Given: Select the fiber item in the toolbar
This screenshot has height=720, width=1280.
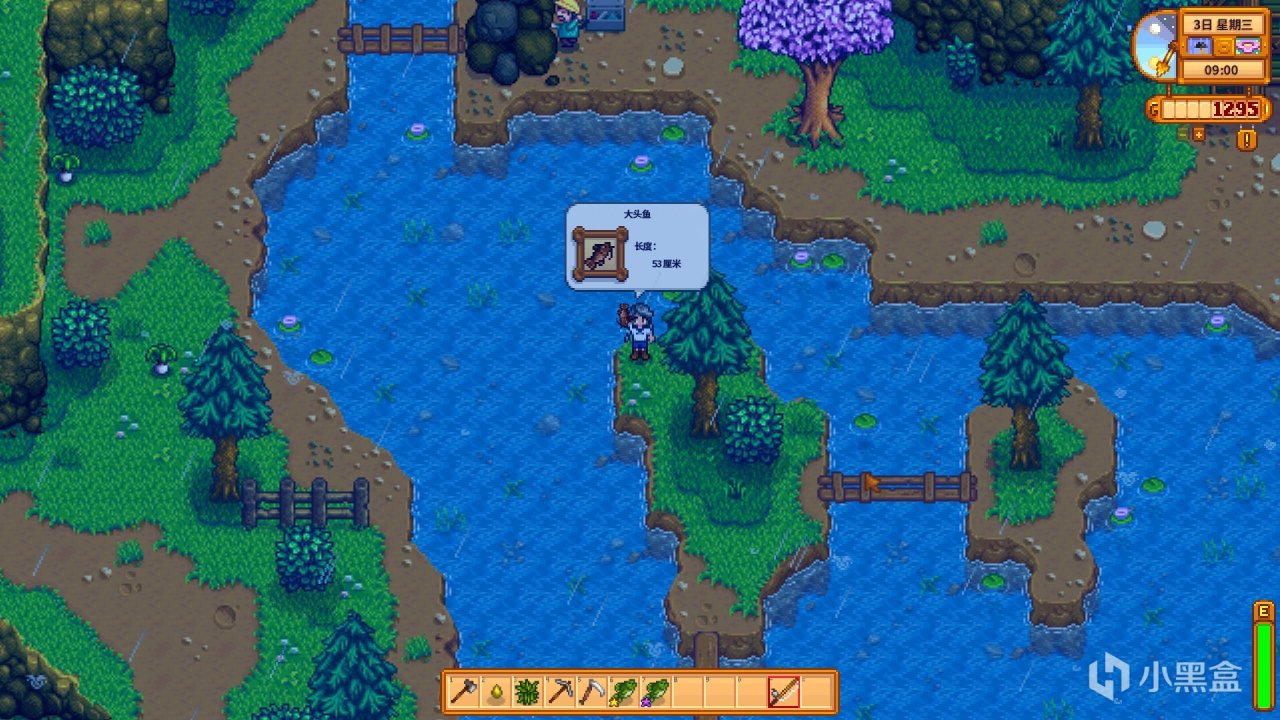Looking at the screenshot, I should click(526, 691).
